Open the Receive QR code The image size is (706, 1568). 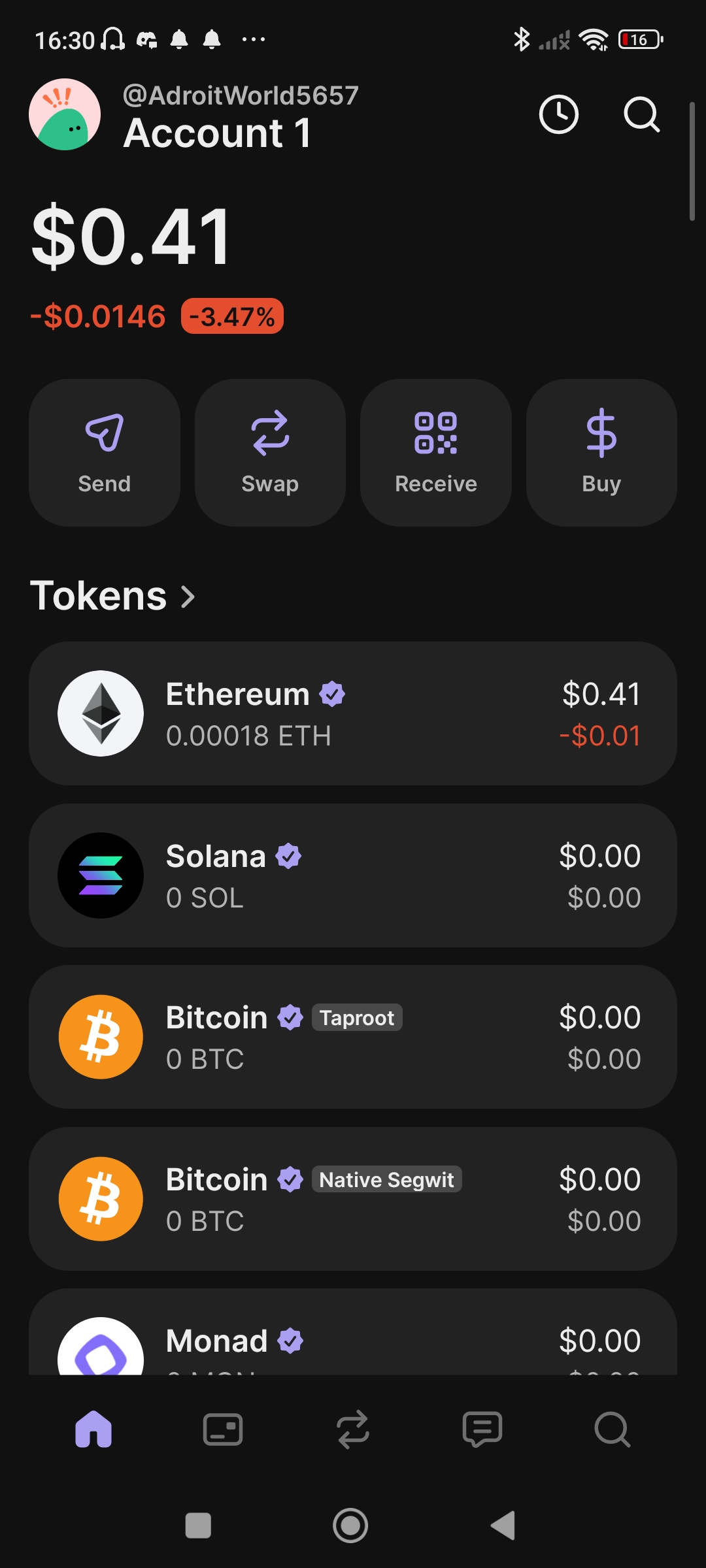[x=435, y=451]
